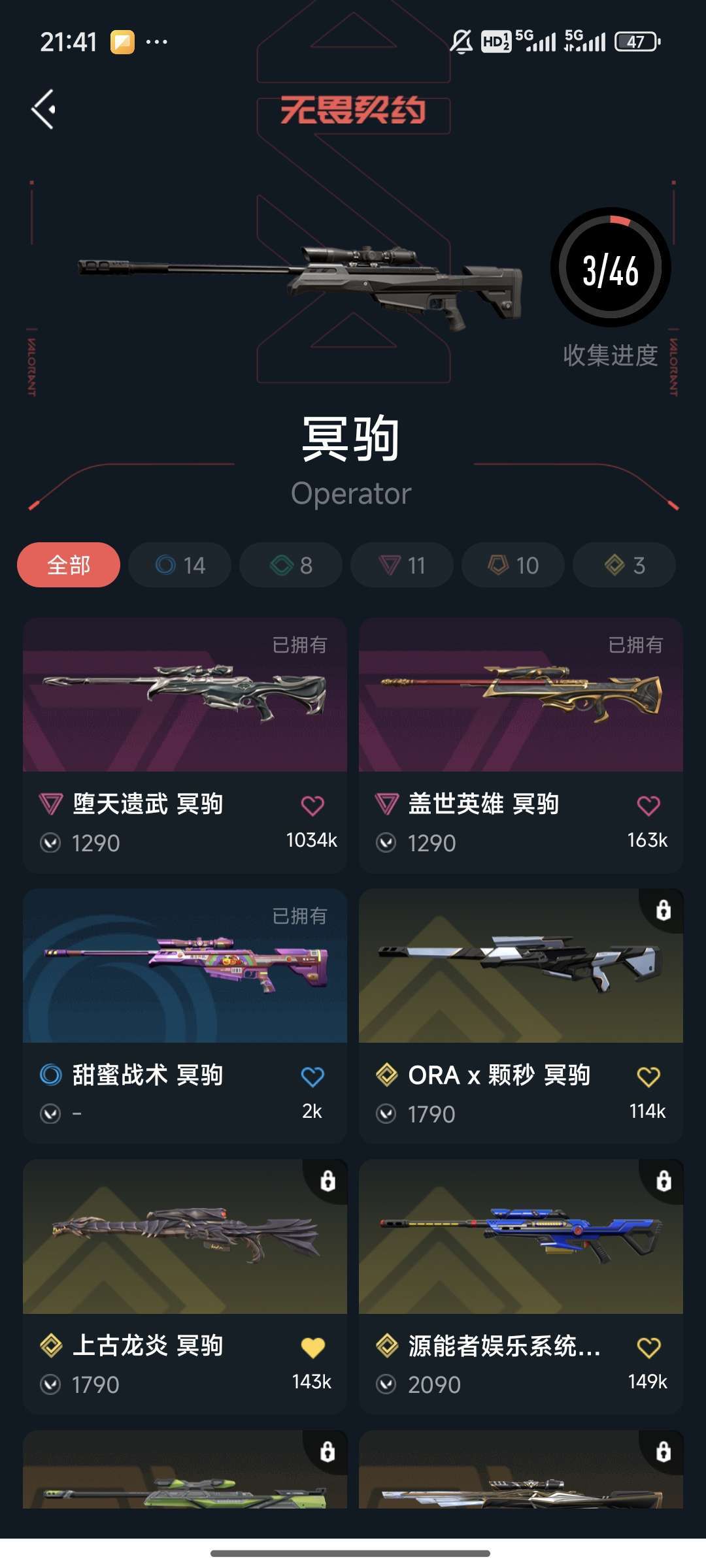This screenshot has height=1568, width=706.
Task: Like the 源能者娱乐系统 skin
Action: [648, 1347]
